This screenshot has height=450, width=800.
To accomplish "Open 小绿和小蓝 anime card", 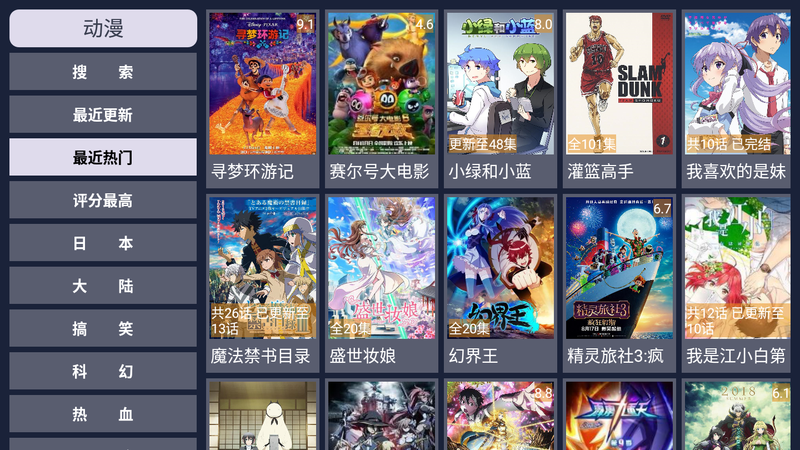I will click(x=500, y=98).
